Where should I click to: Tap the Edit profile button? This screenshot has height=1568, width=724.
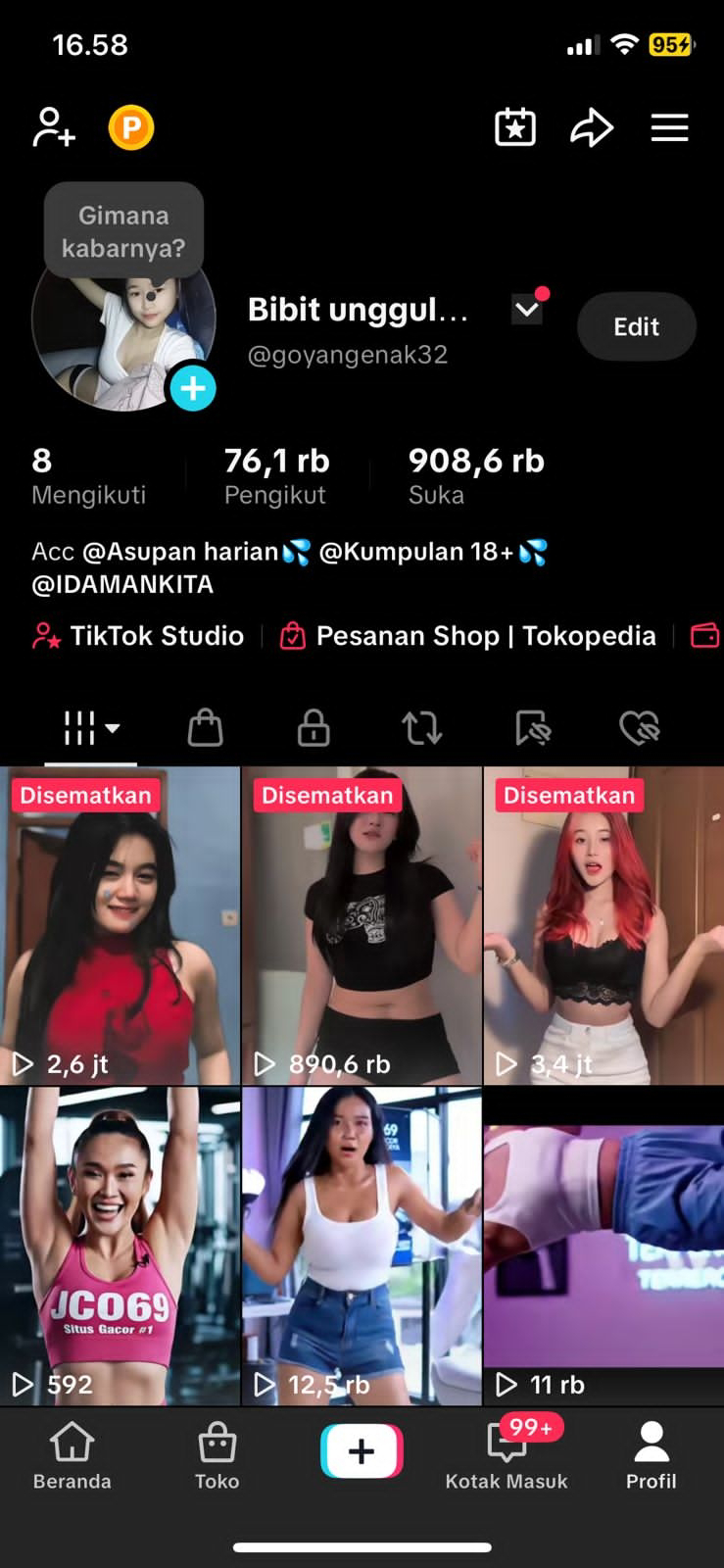(x=636, y=326)
